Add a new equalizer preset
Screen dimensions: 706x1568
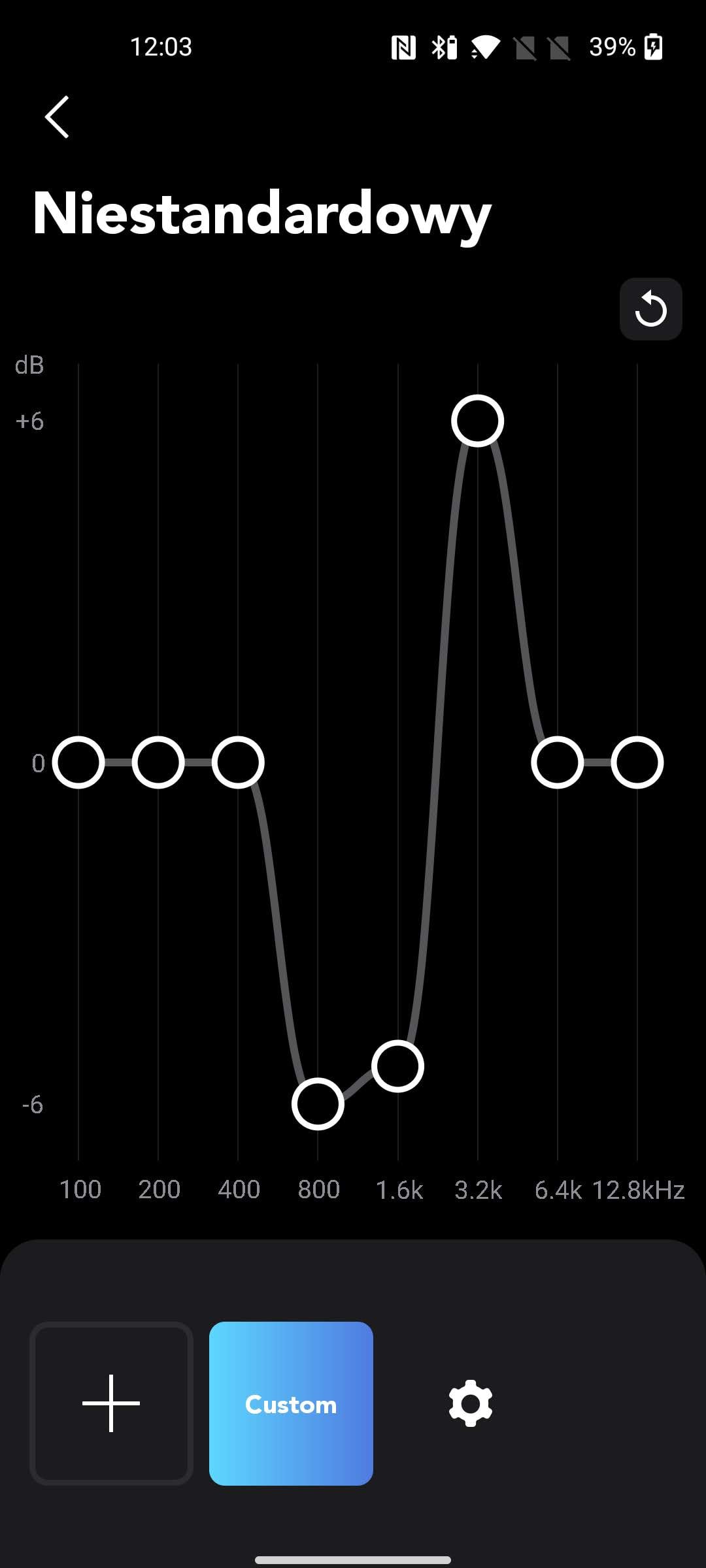(111, 1403)
